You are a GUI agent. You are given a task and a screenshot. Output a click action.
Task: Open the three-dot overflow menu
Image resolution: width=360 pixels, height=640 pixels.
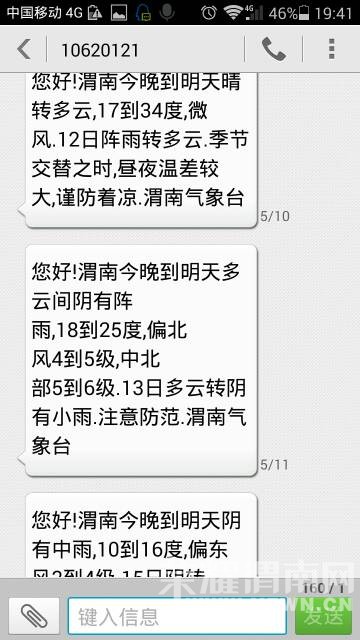[331, 49]
